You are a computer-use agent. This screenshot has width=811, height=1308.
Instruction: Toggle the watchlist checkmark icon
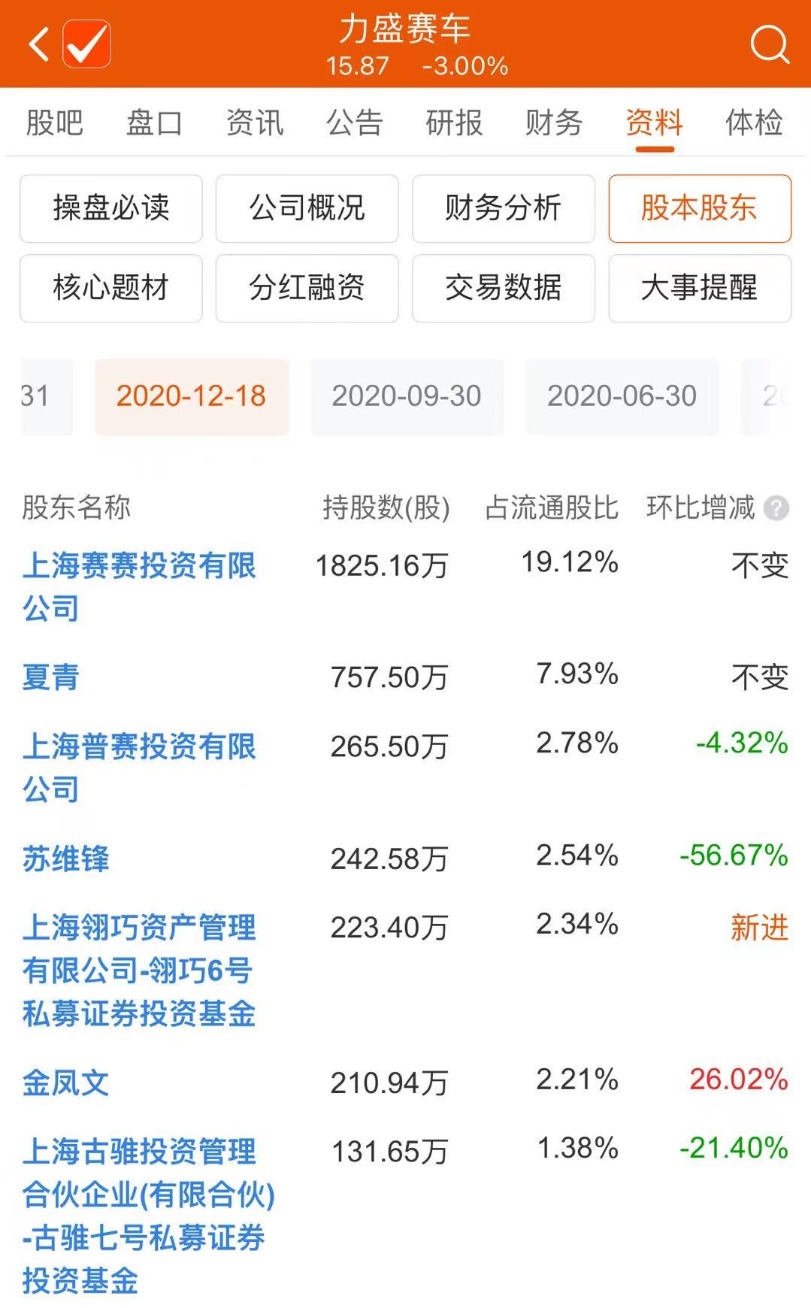coord(86,44)
